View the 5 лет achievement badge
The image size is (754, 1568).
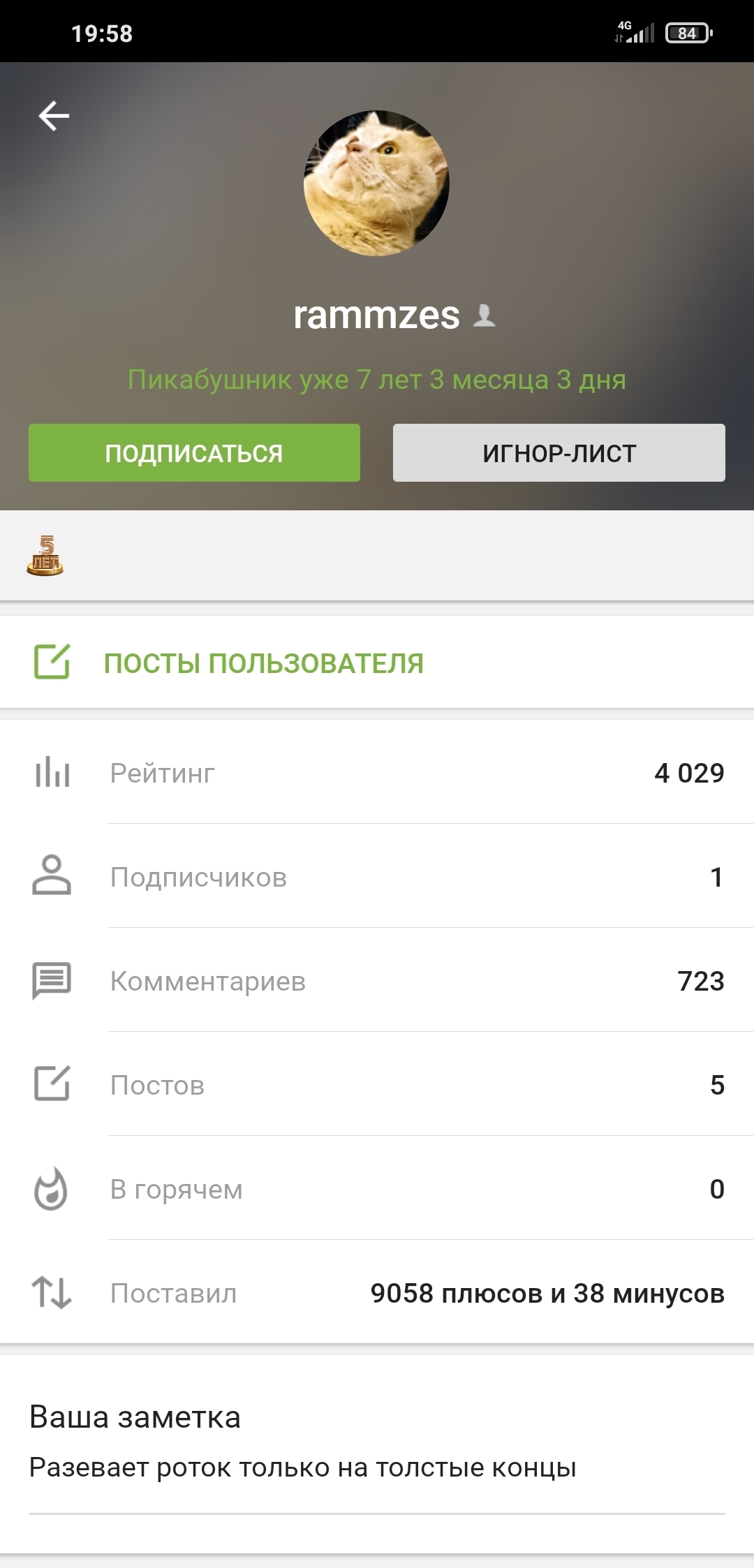pos(45,556)
